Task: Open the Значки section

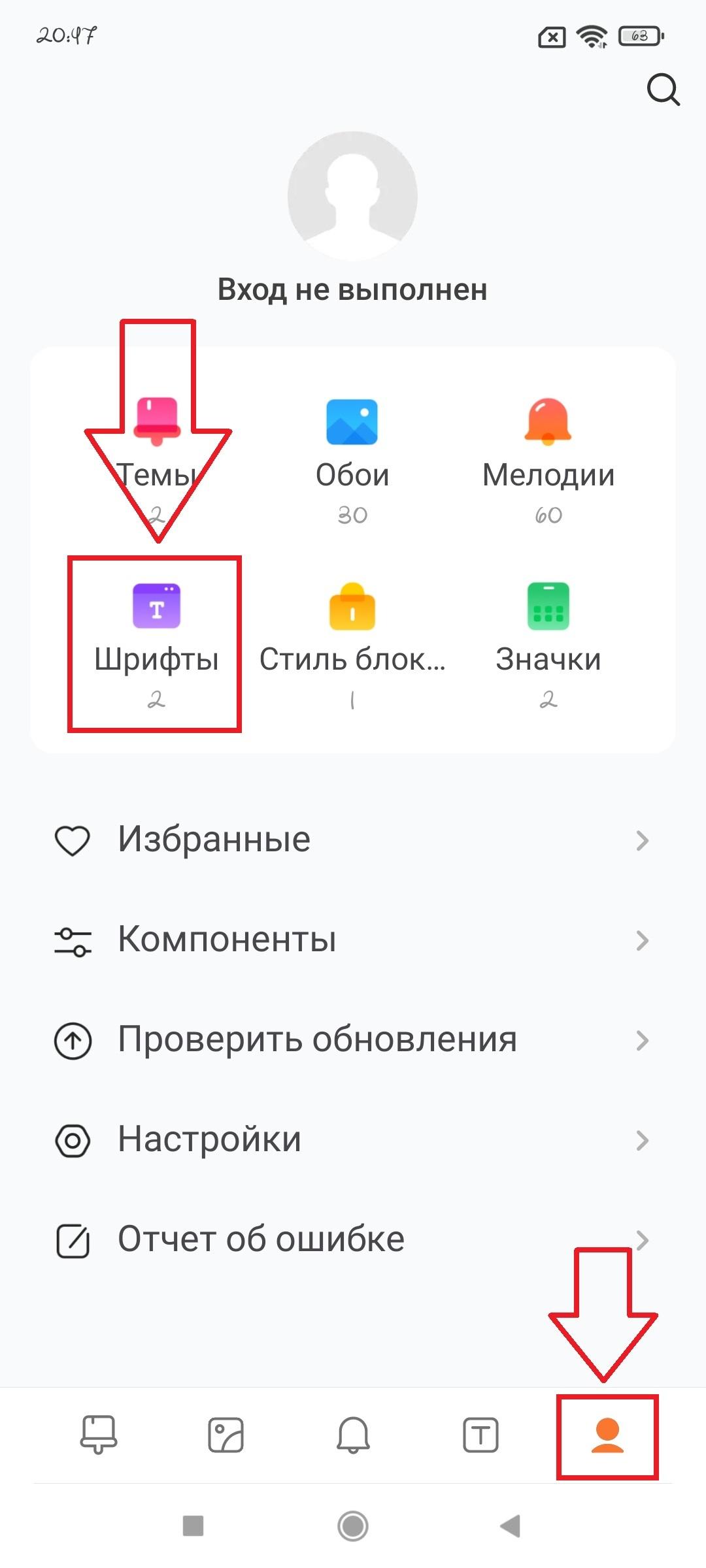Action: coord(548,644)
